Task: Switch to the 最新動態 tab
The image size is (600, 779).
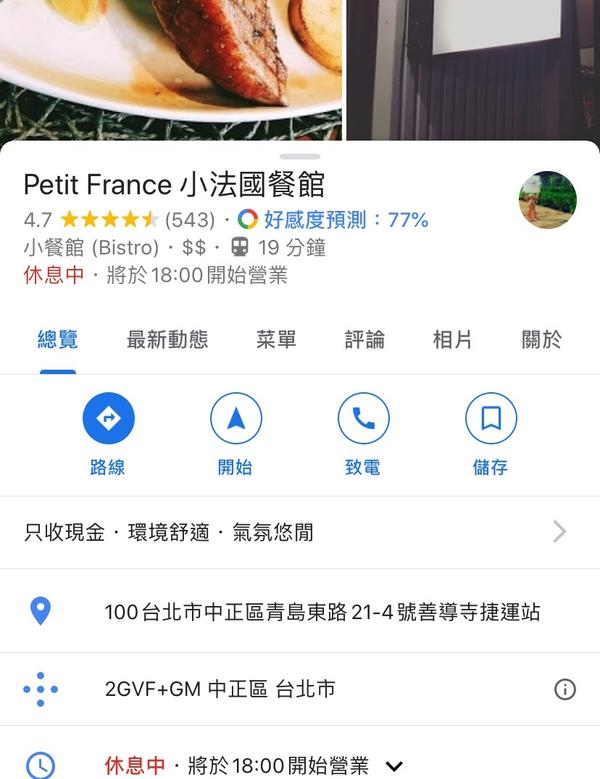Action: tap(167, 340)
